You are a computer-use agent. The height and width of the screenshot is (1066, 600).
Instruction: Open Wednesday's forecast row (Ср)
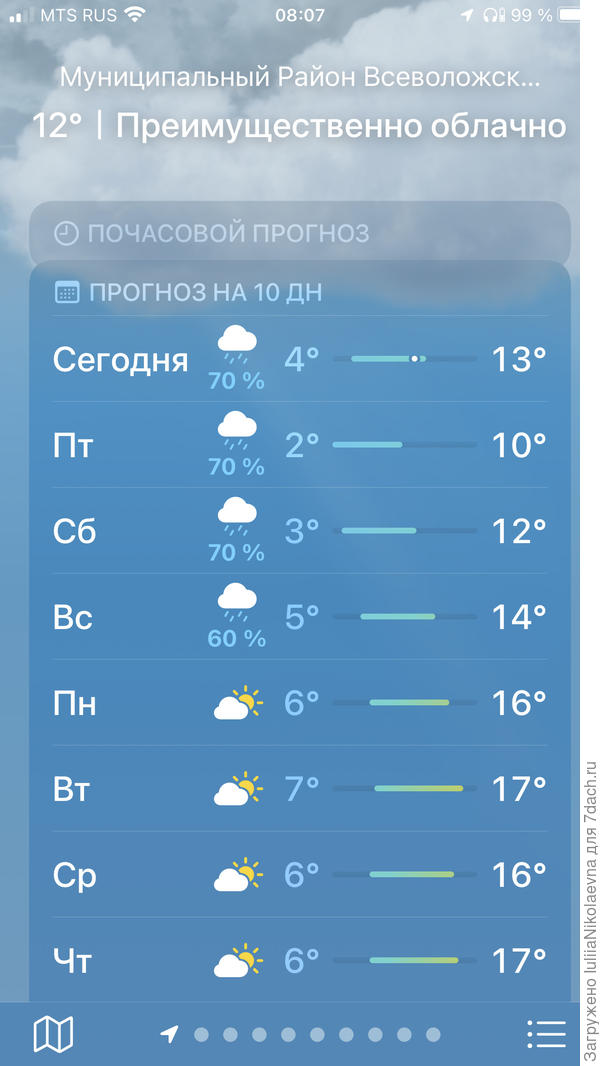[300, 876]
